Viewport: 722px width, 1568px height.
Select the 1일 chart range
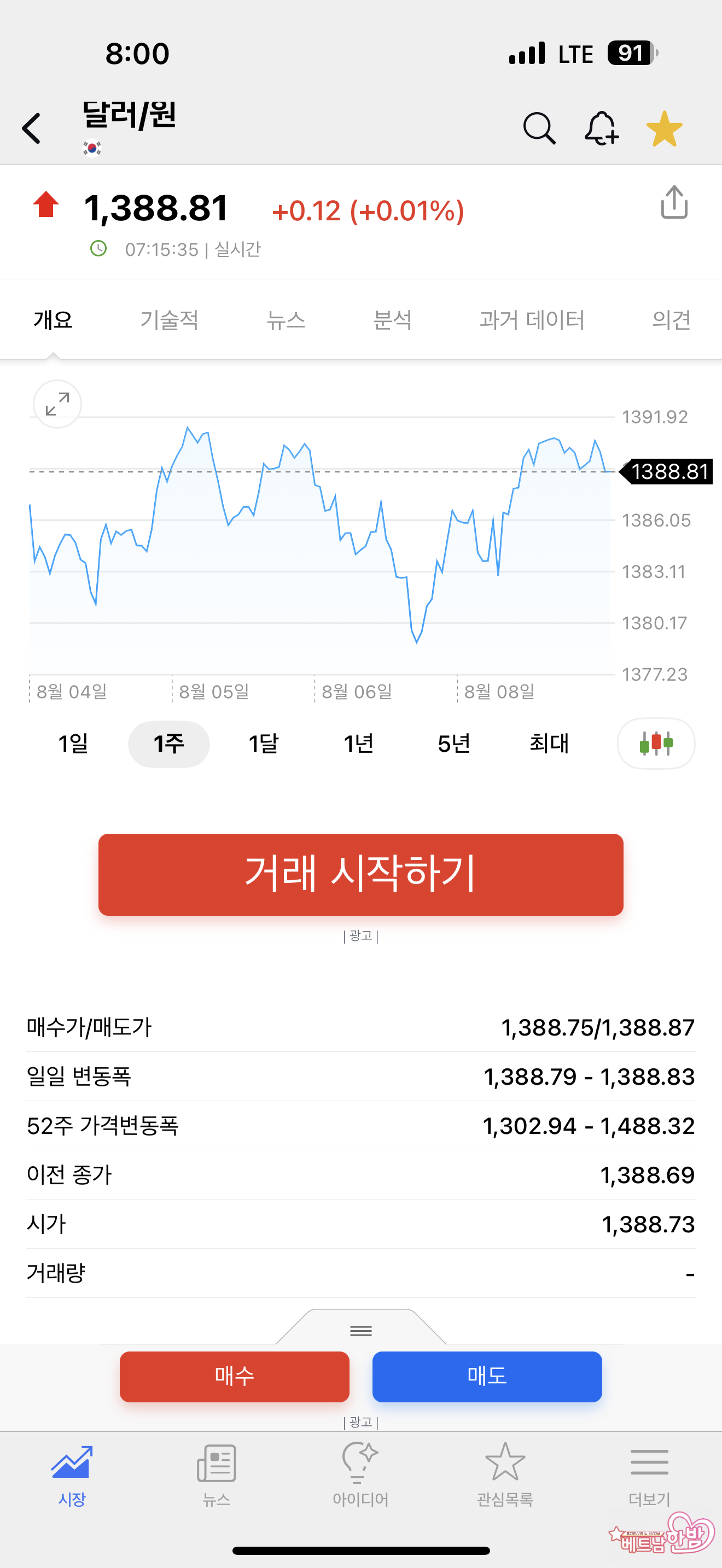coord(73,743)
